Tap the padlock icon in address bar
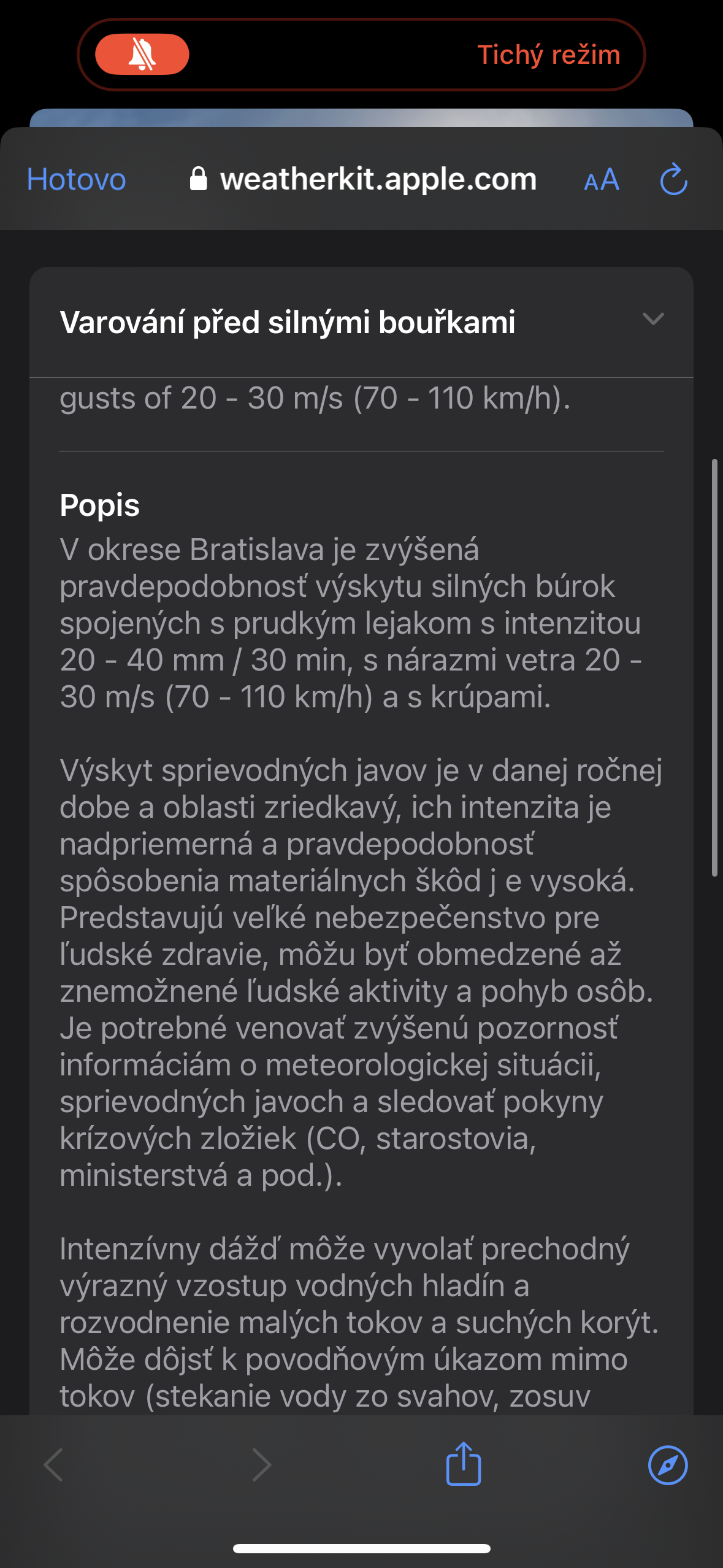Viewport: 723px width, 1568px height. [x=199, y=179]
